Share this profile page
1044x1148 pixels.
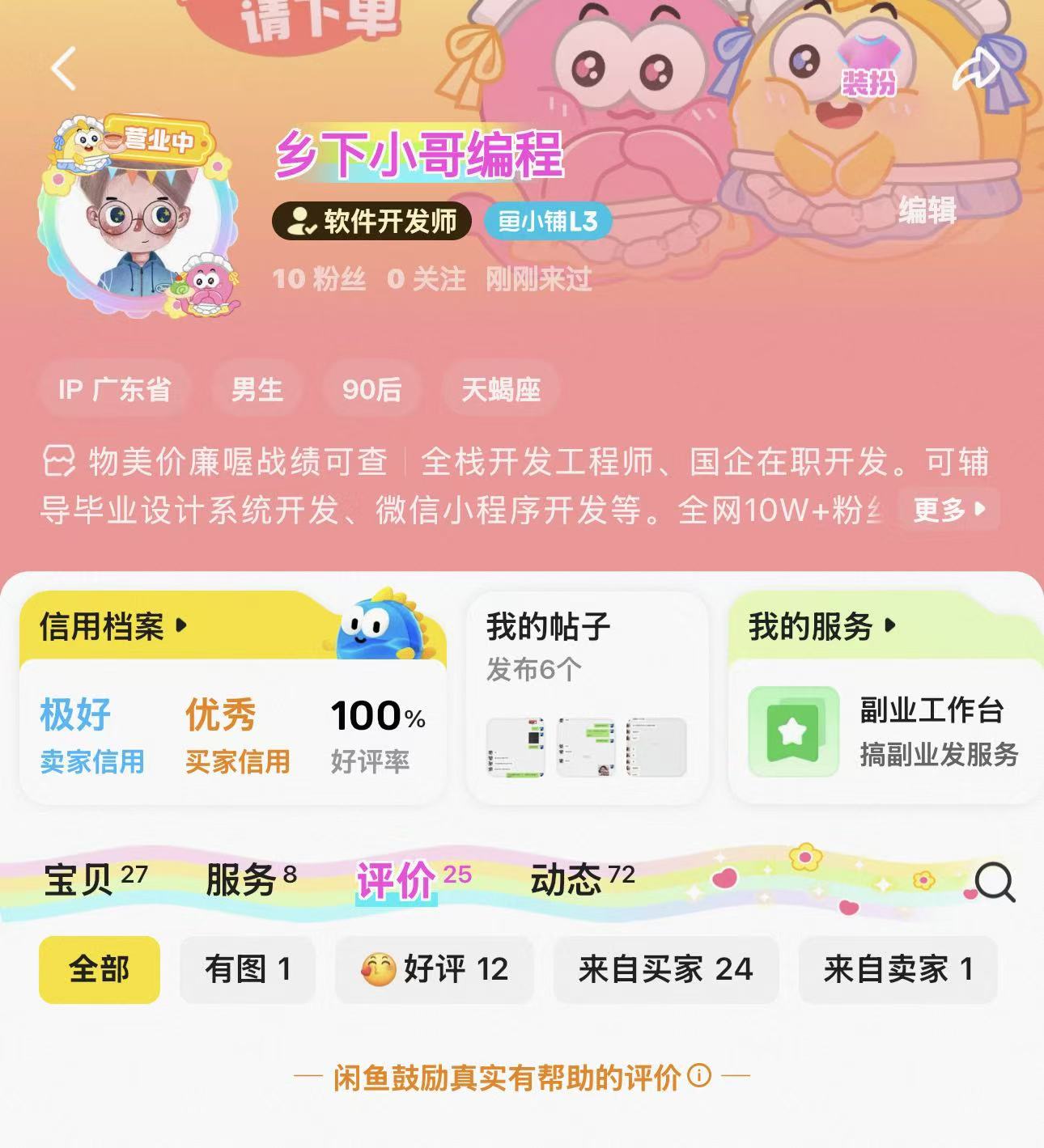(x=977, y=70)
